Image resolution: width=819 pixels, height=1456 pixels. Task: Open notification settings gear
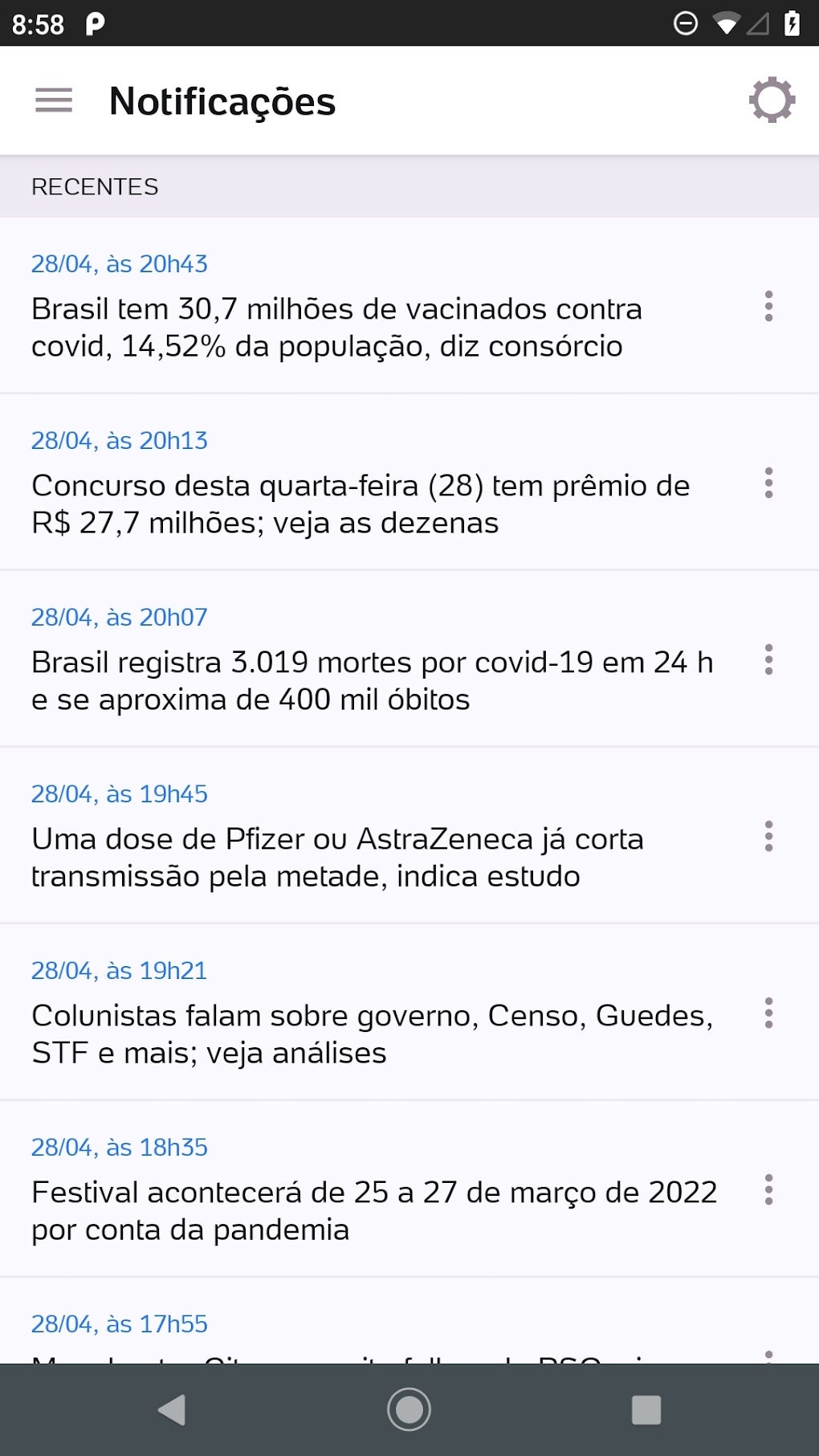[772, 100]
